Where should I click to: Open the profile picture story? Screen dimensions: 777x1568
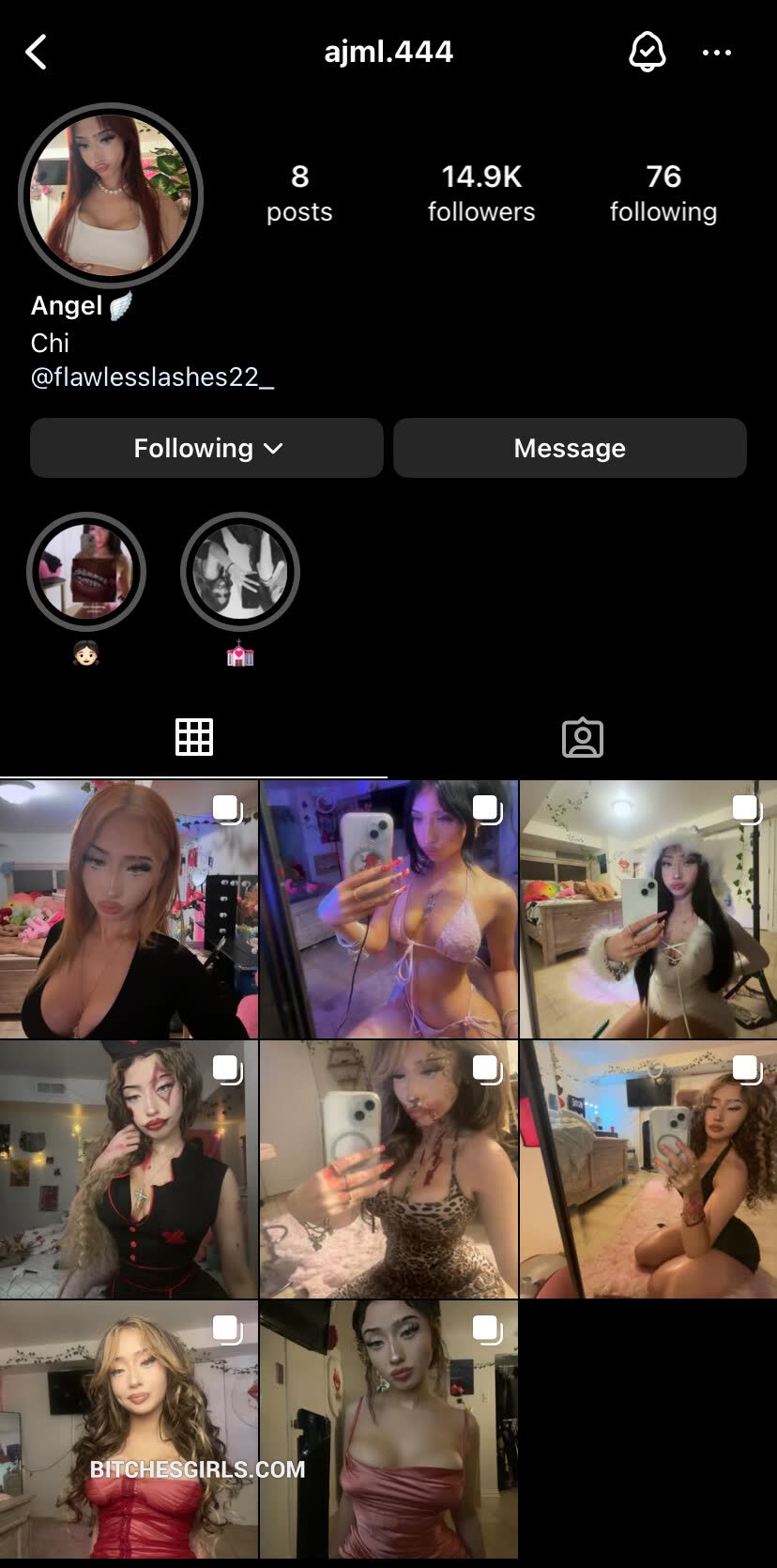point(111,195)
